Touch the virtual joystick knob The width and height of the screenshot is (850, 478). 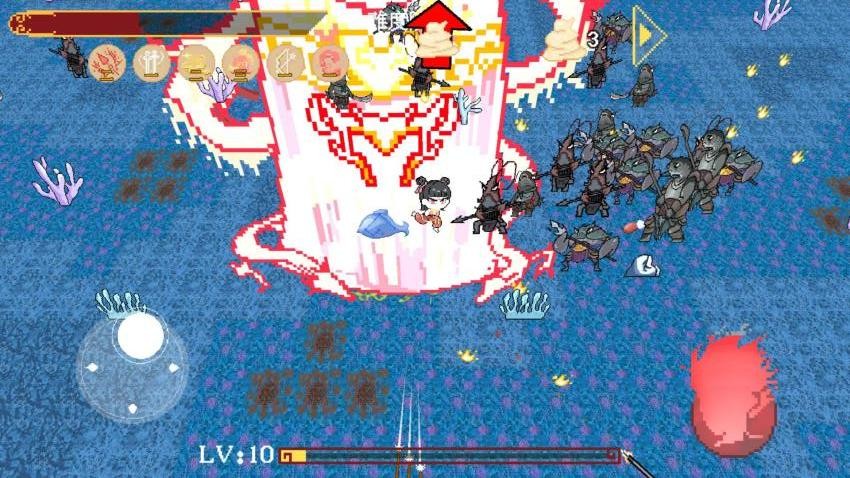pos(139,337)
